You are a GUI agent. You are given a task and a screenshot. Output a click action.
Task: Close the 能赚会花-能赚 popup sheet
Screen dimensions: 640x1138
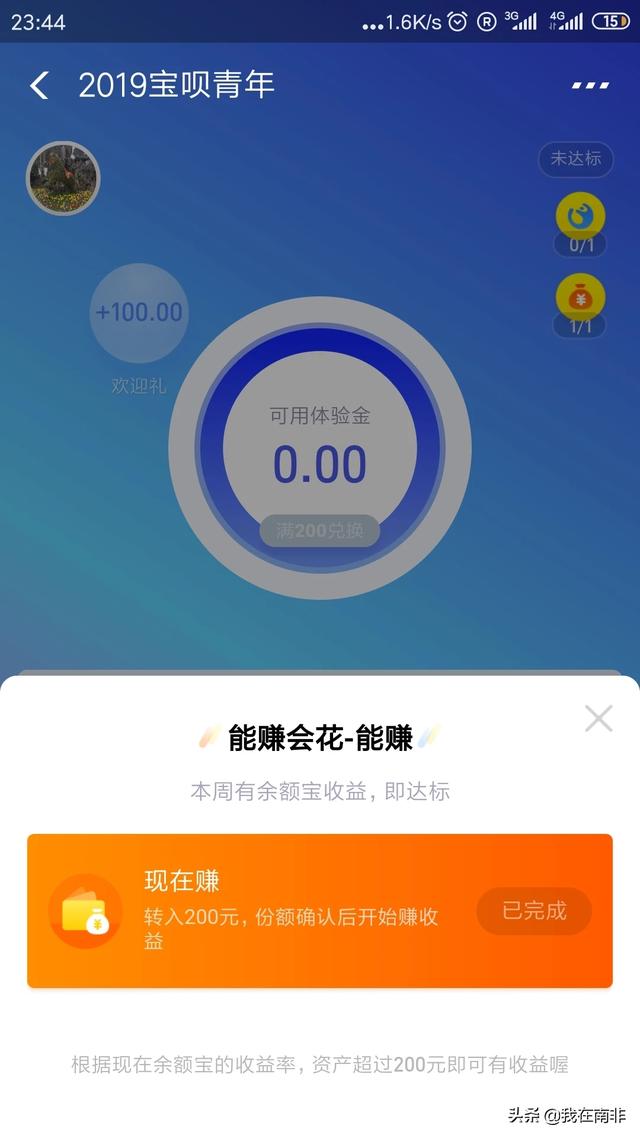(598, 718)
